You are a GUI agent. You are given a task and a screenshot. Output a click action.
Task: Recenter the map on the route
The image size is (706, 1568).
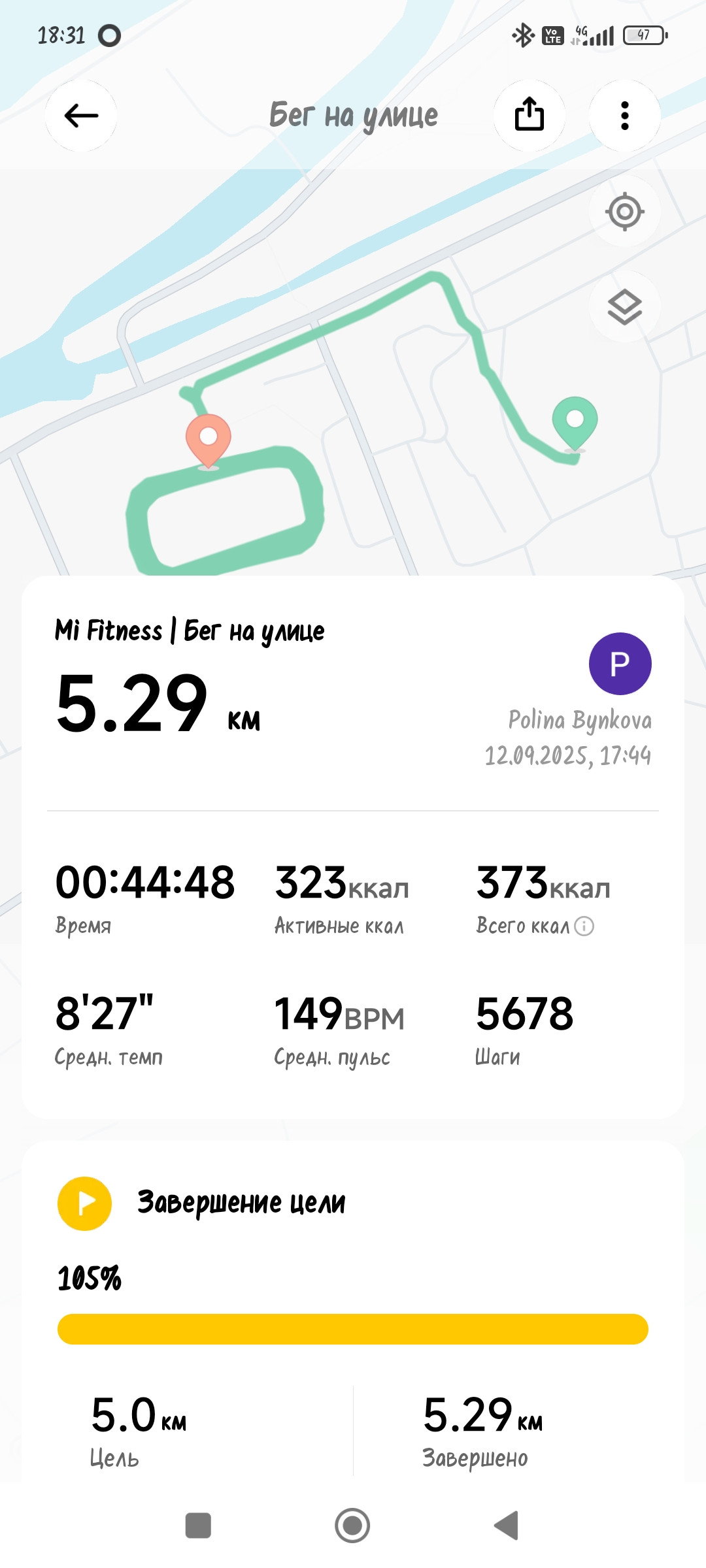point(625,211)
